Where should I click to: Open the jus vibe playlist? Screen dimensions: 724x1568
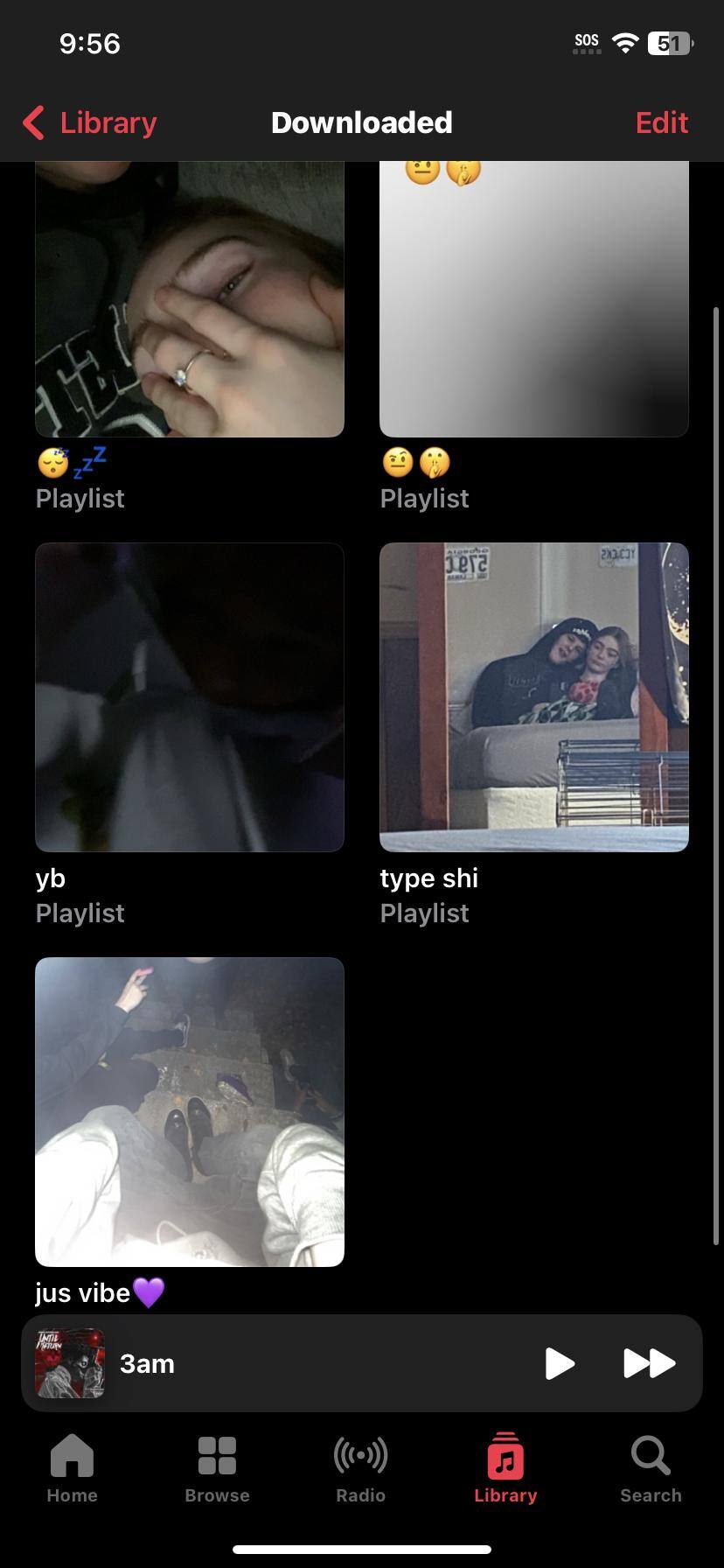pyautogui.click(x=189, y=1111)
